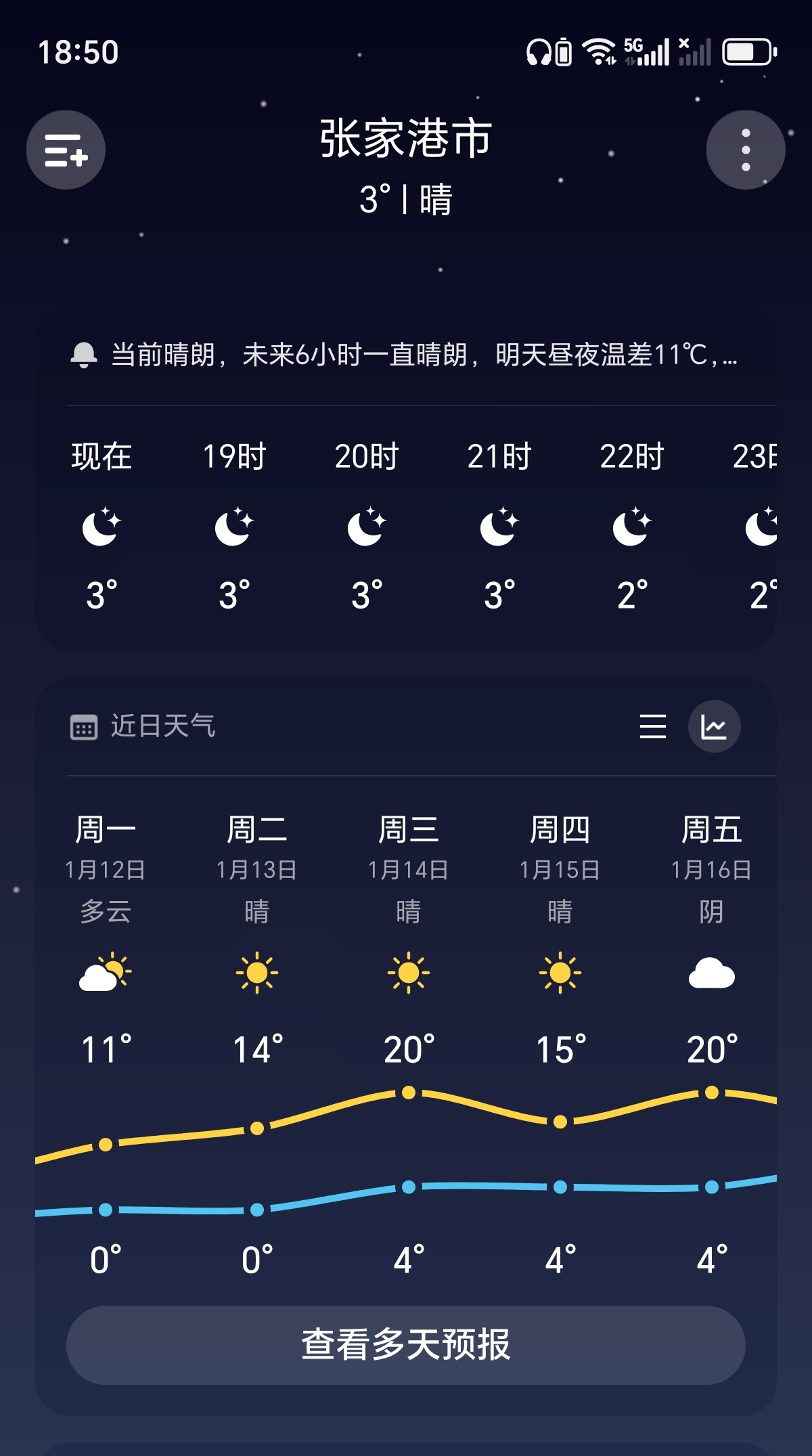Switch recent weather to chart view
The width and height of the screenshot is (812, 1456).
714,726
